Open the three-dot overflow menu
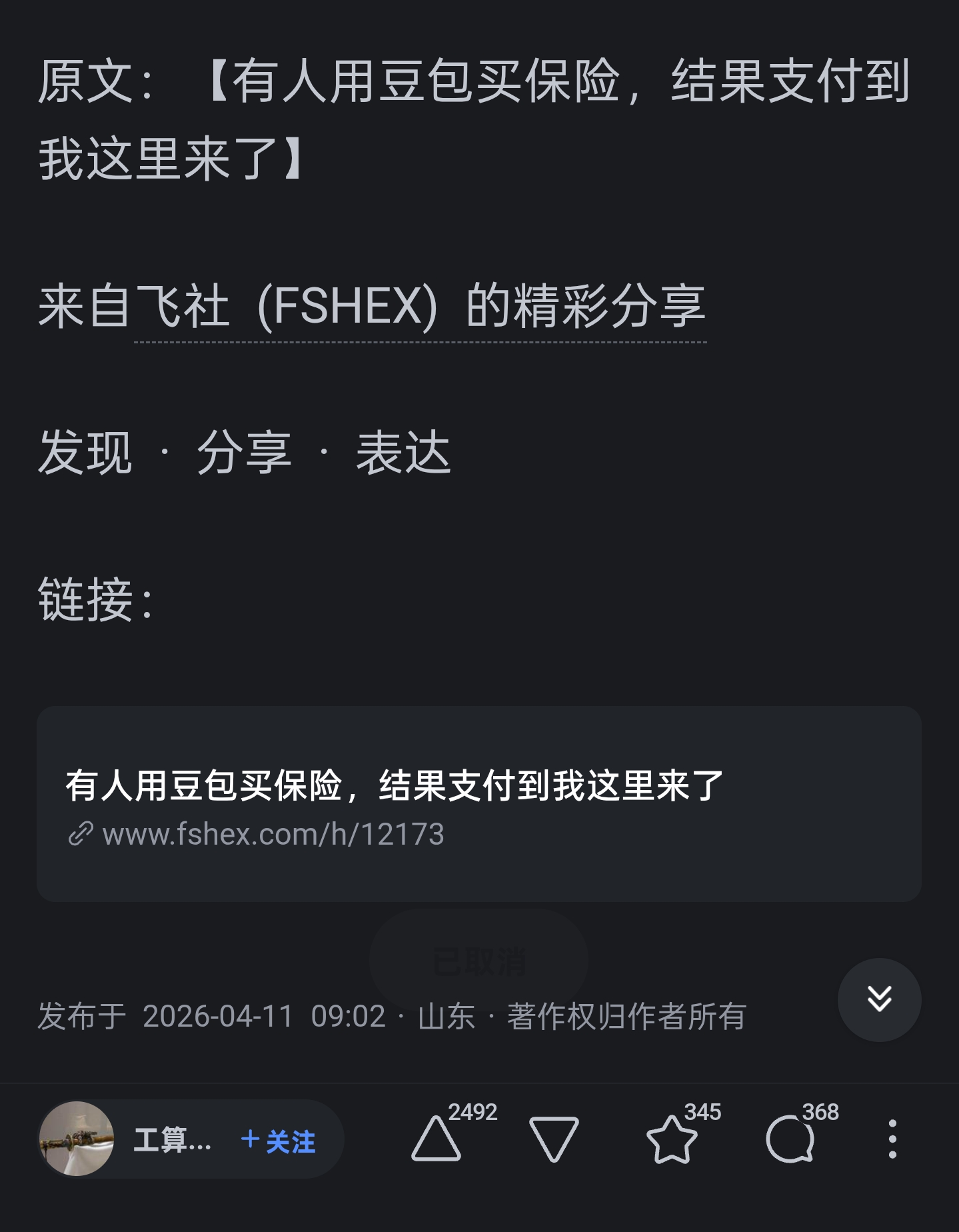Screen dimensions: 959x1232 point(892,1139)
